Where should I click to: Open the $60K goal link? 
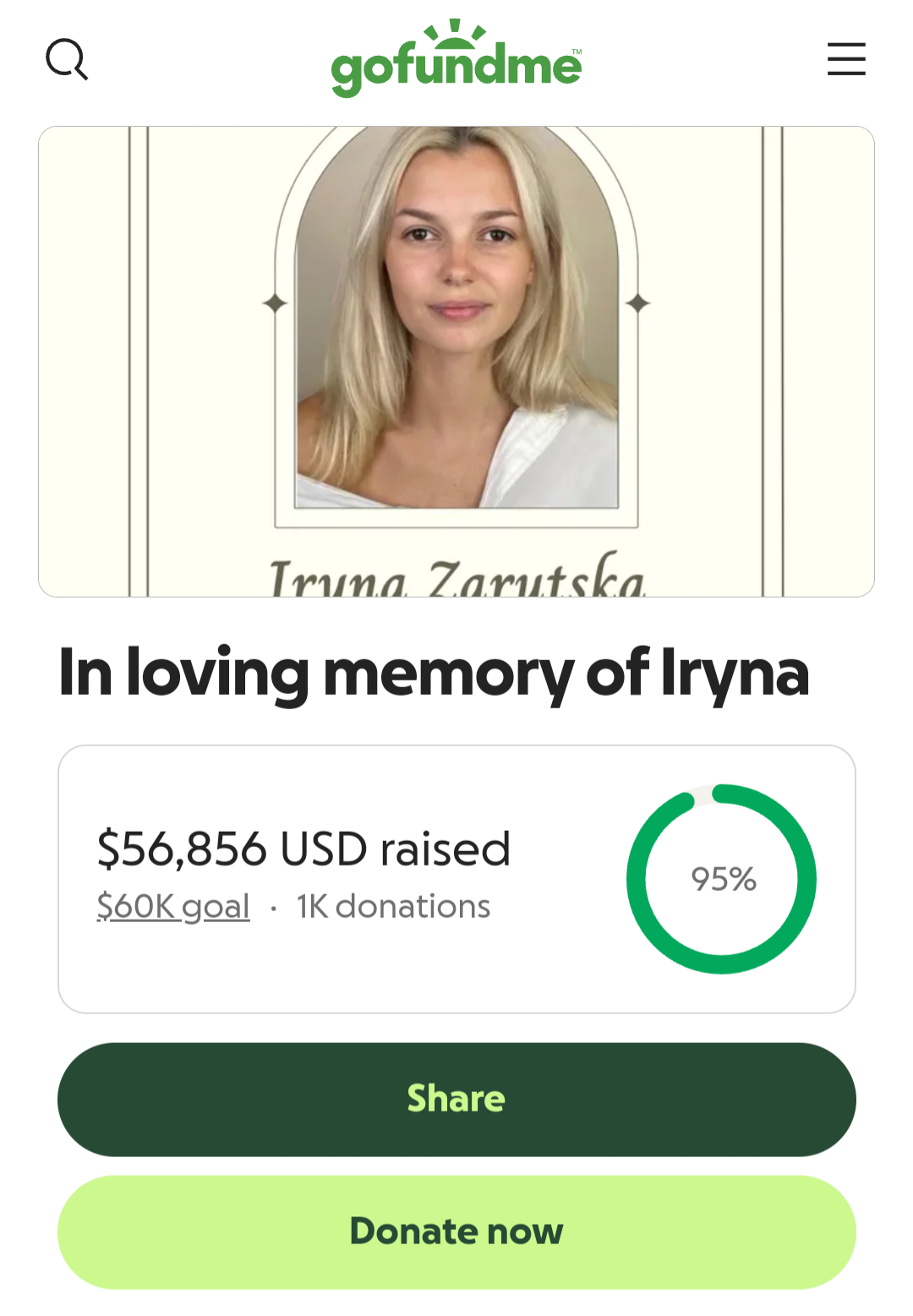[x=173, y=906]
